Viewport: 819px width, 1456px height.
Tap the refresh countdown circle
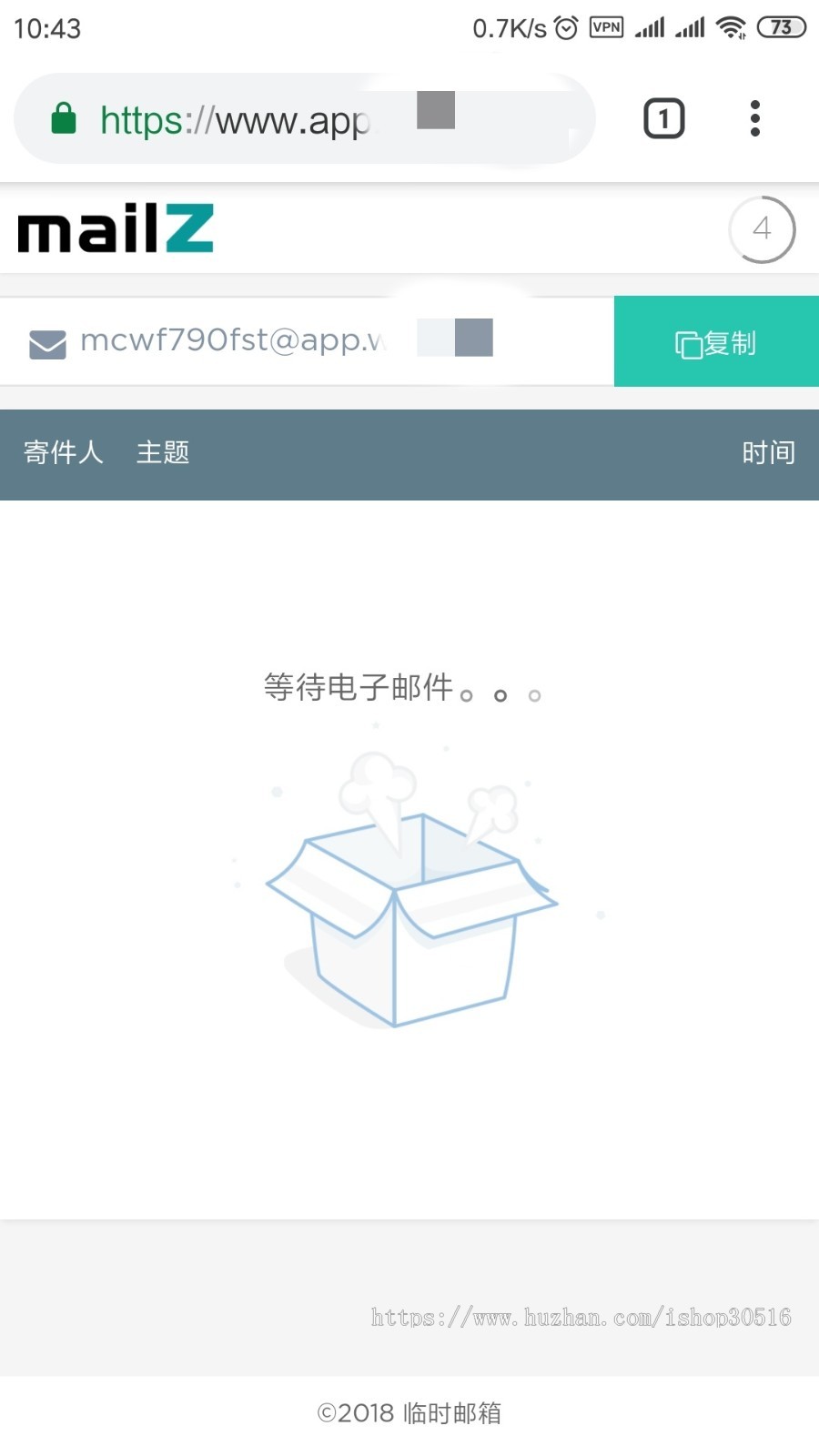coord(762,228)
